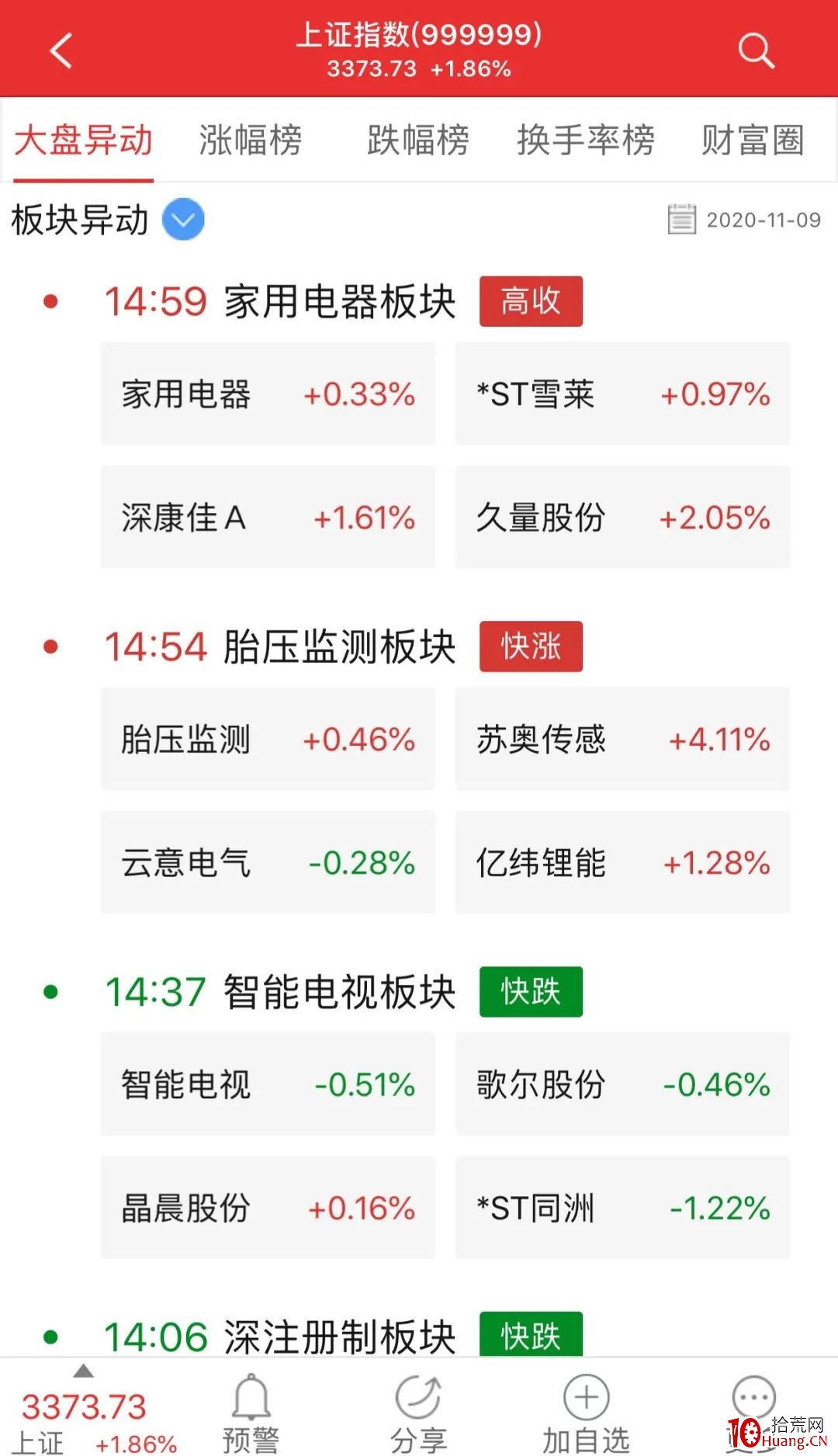The width and height of the screenshot is (838, 1456).
Task: Expand the 板块异动 dropdown arrow
Action: pyautogui.click(x=183, y=220)
